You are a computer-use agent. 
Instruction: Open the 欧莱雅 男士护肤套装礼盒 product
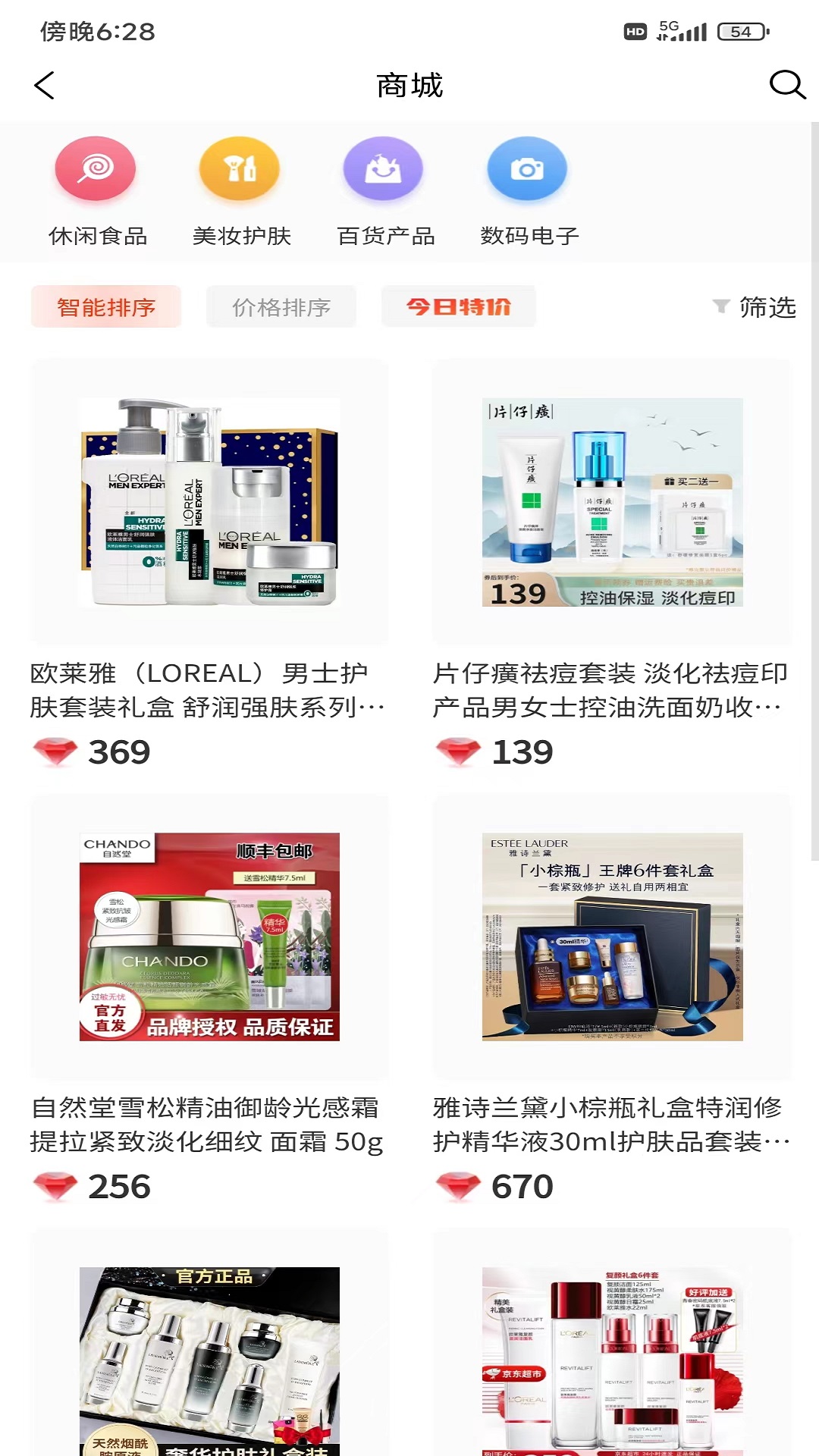tap(209, 561)
